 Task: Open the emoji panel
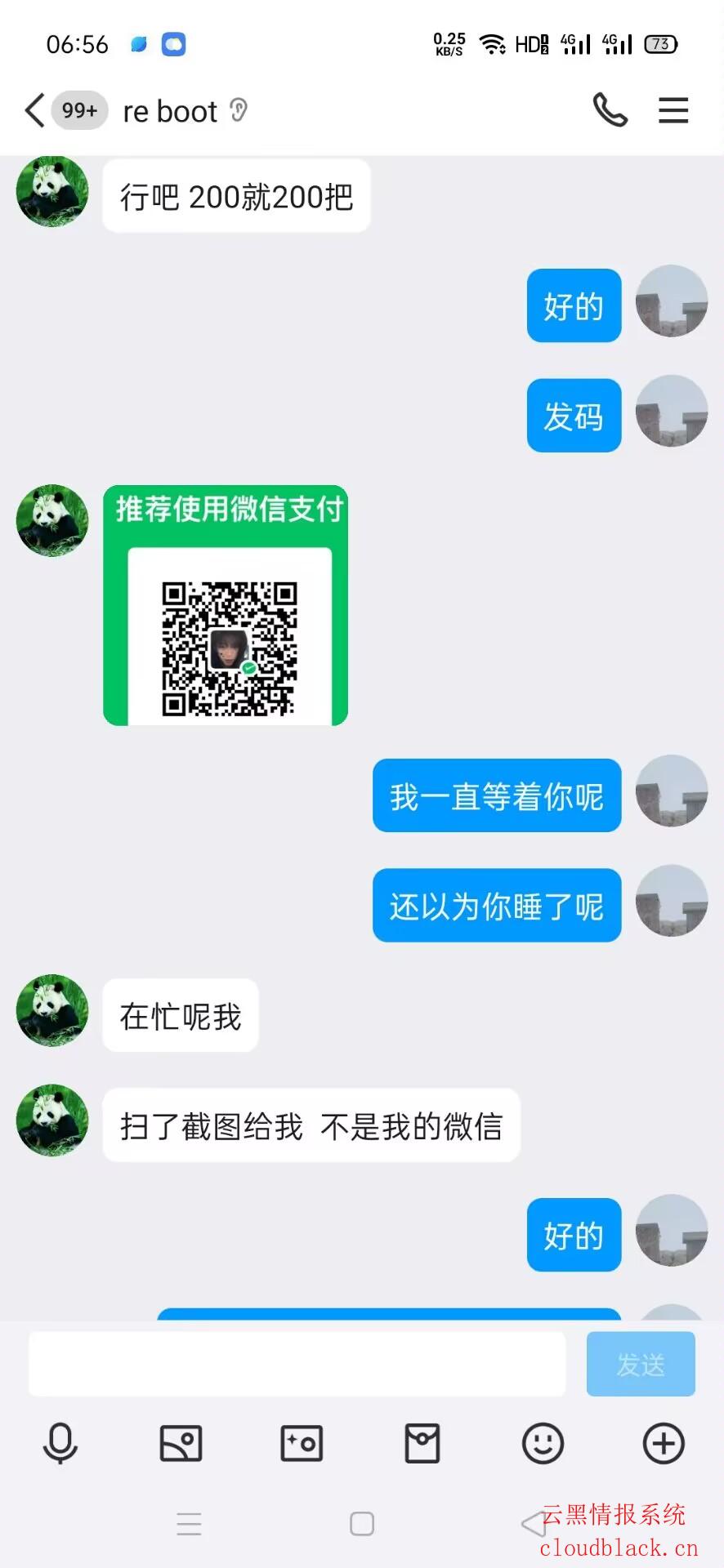click(x=543, y=1443)
